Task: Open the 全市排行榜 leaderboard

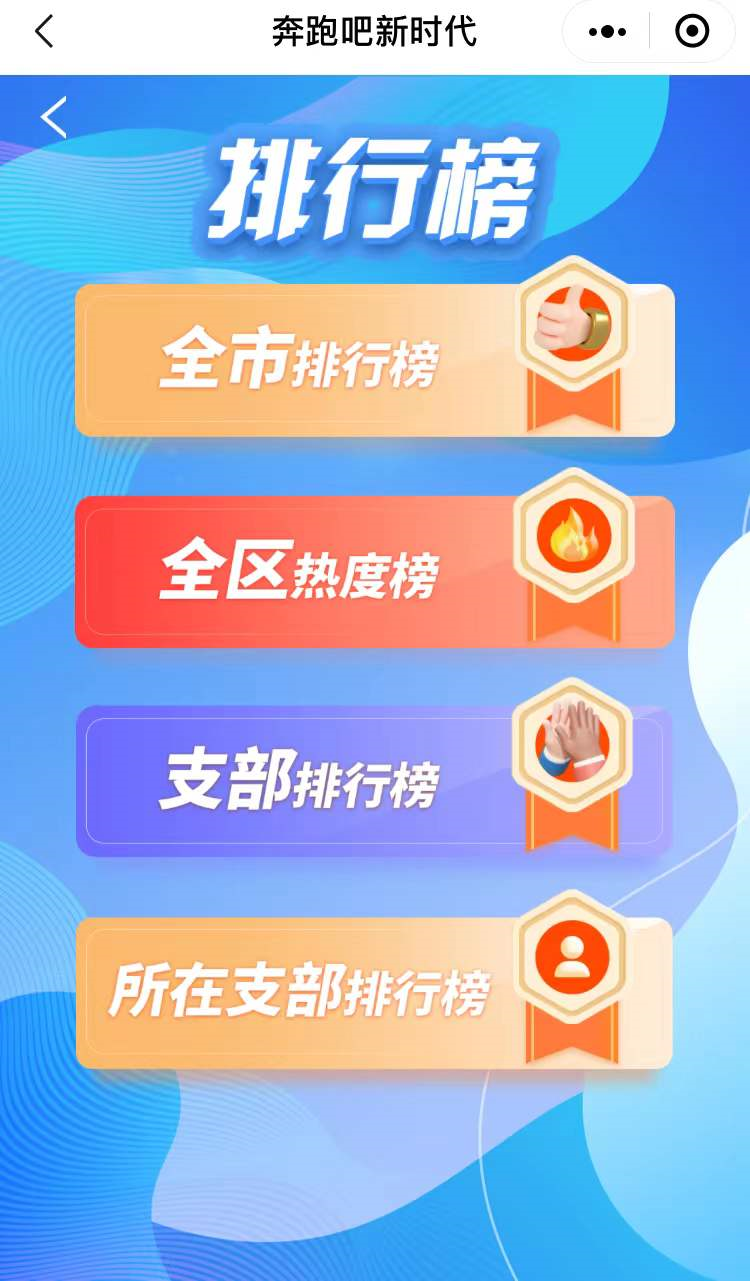Action: (x=374, y=360)
